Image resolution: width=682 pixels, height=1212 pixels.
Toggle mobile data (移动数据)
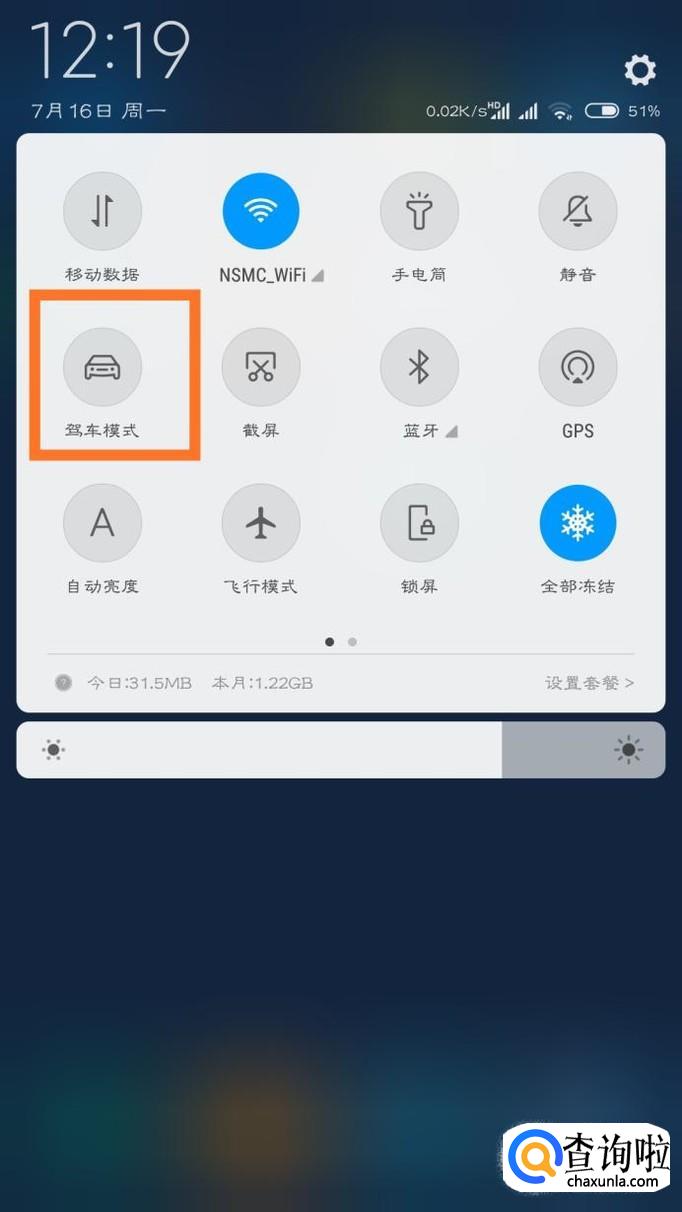tap(102, 211)
